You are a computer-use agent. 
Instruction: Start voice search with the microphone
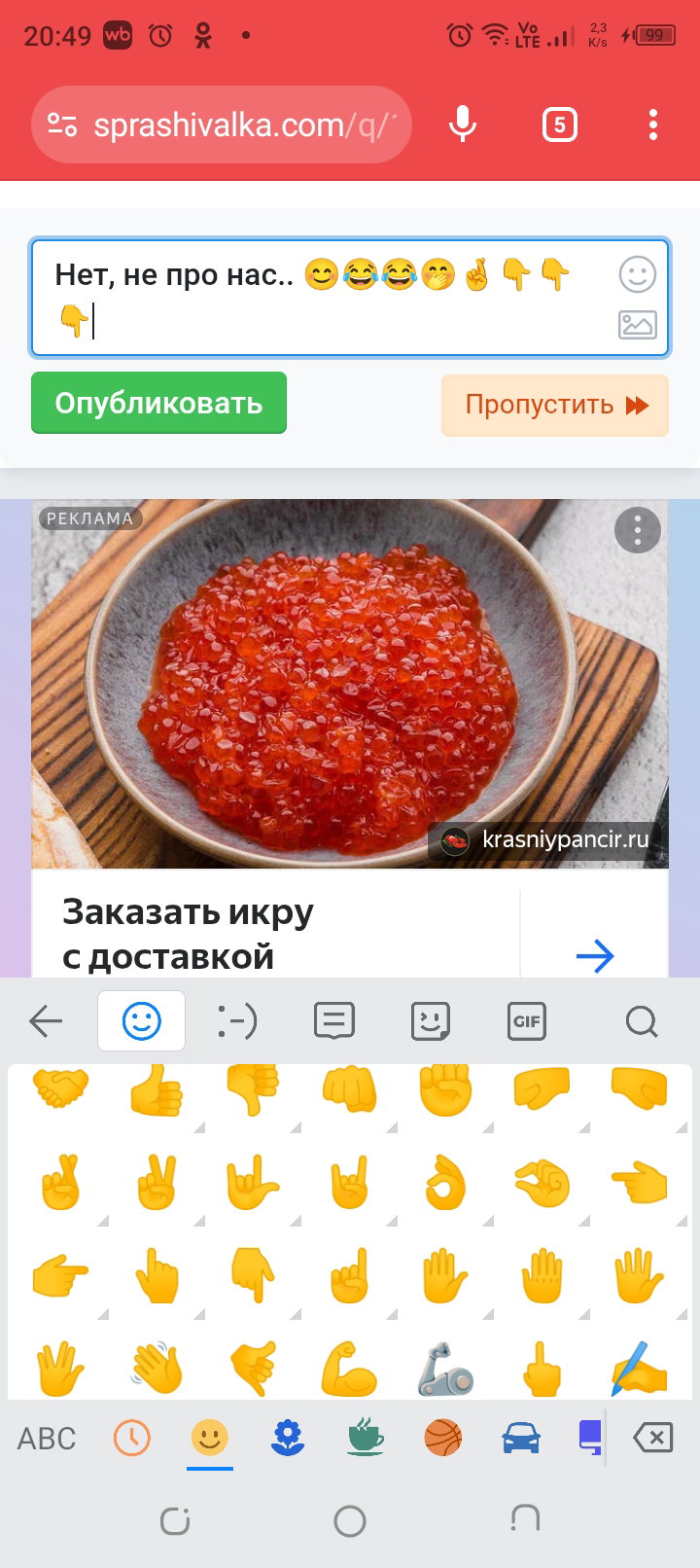464,125
